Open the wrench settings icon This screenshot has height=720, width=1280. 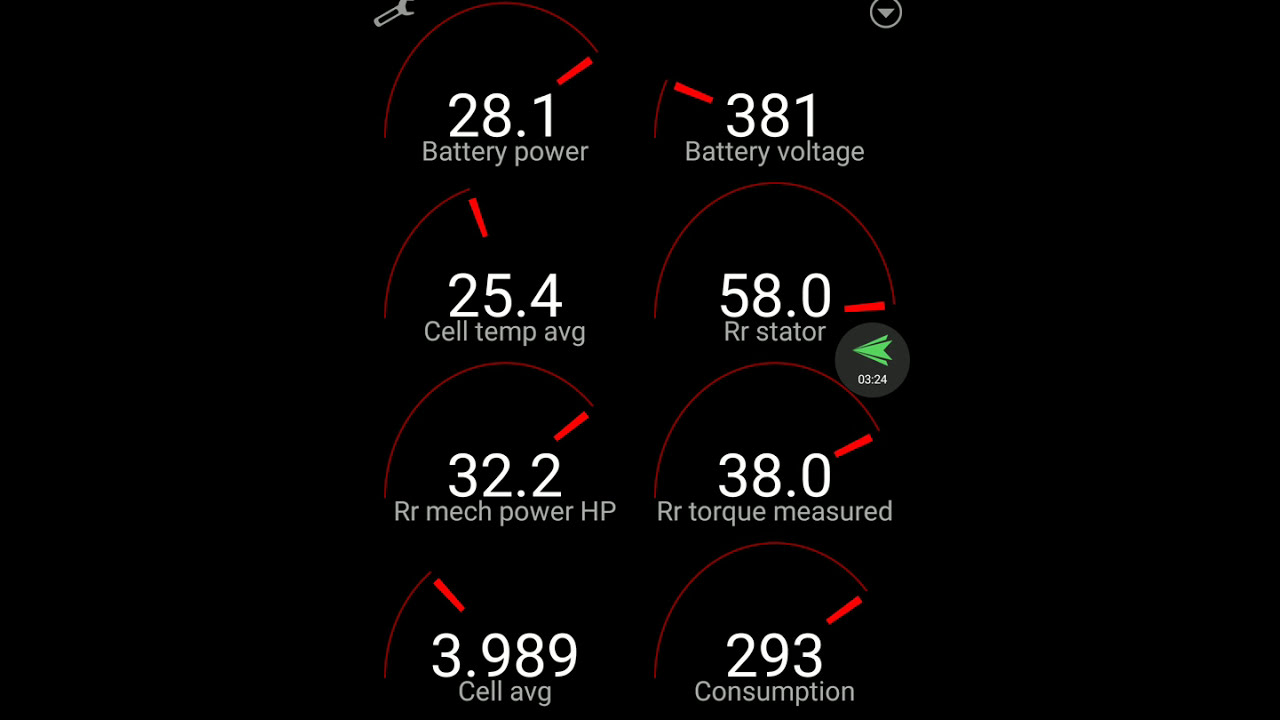[x=394, y=13]
